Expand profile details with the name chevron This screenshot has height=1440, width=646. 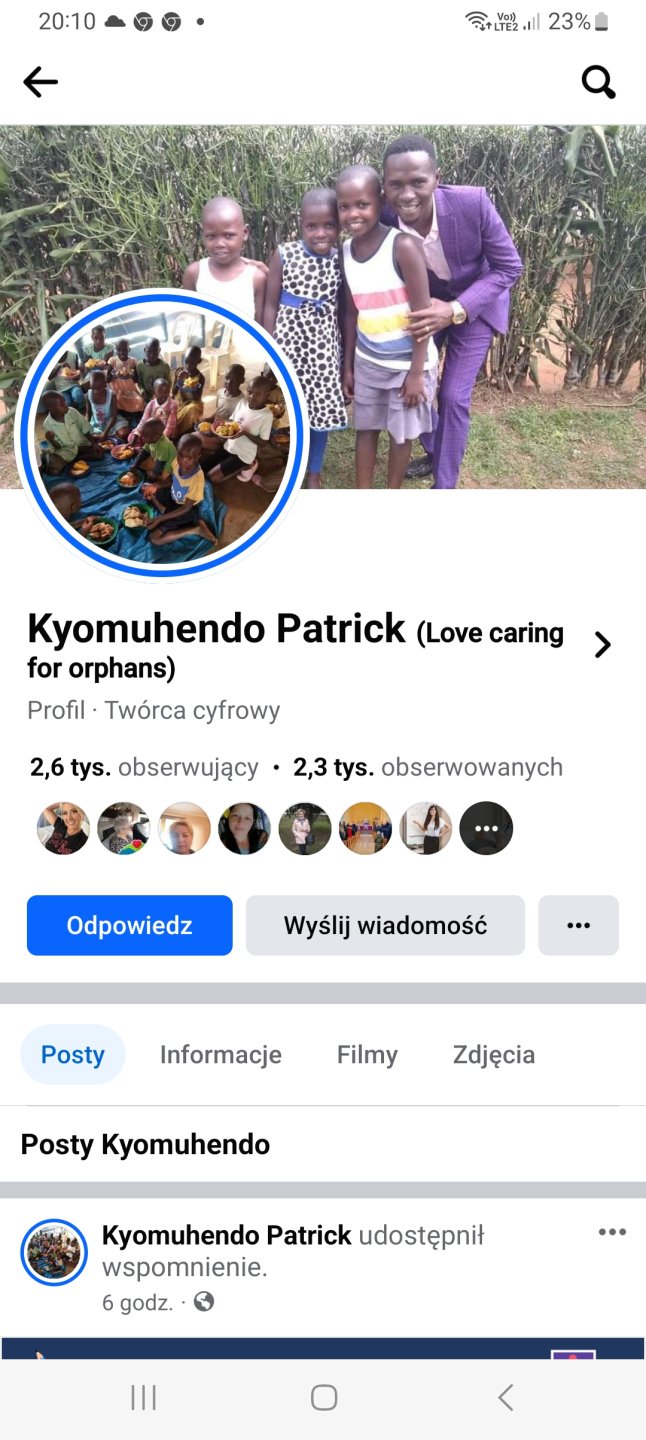pyautogui.click(x=602, y=645)
